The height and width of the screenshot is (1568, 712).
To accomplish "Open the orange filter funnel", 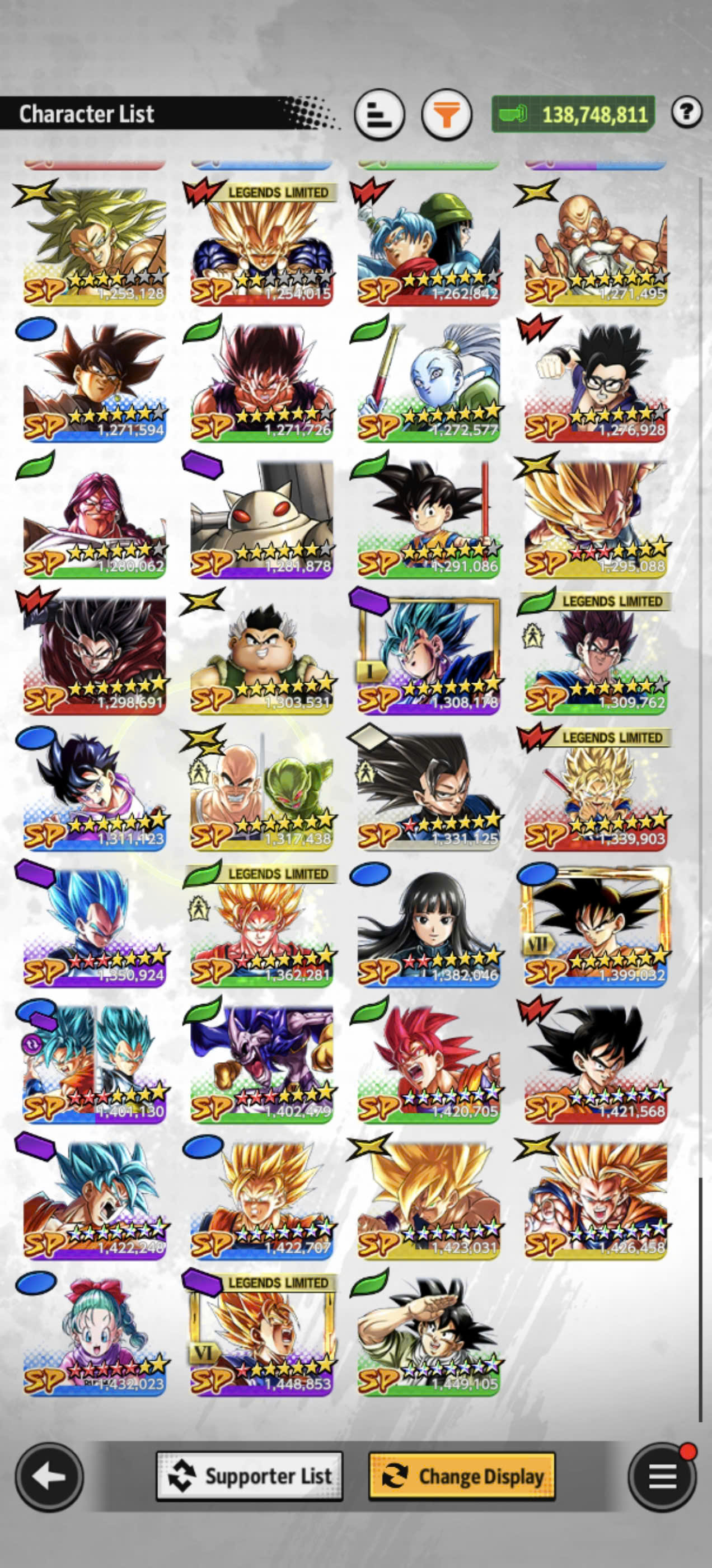I will coord(447,114).
